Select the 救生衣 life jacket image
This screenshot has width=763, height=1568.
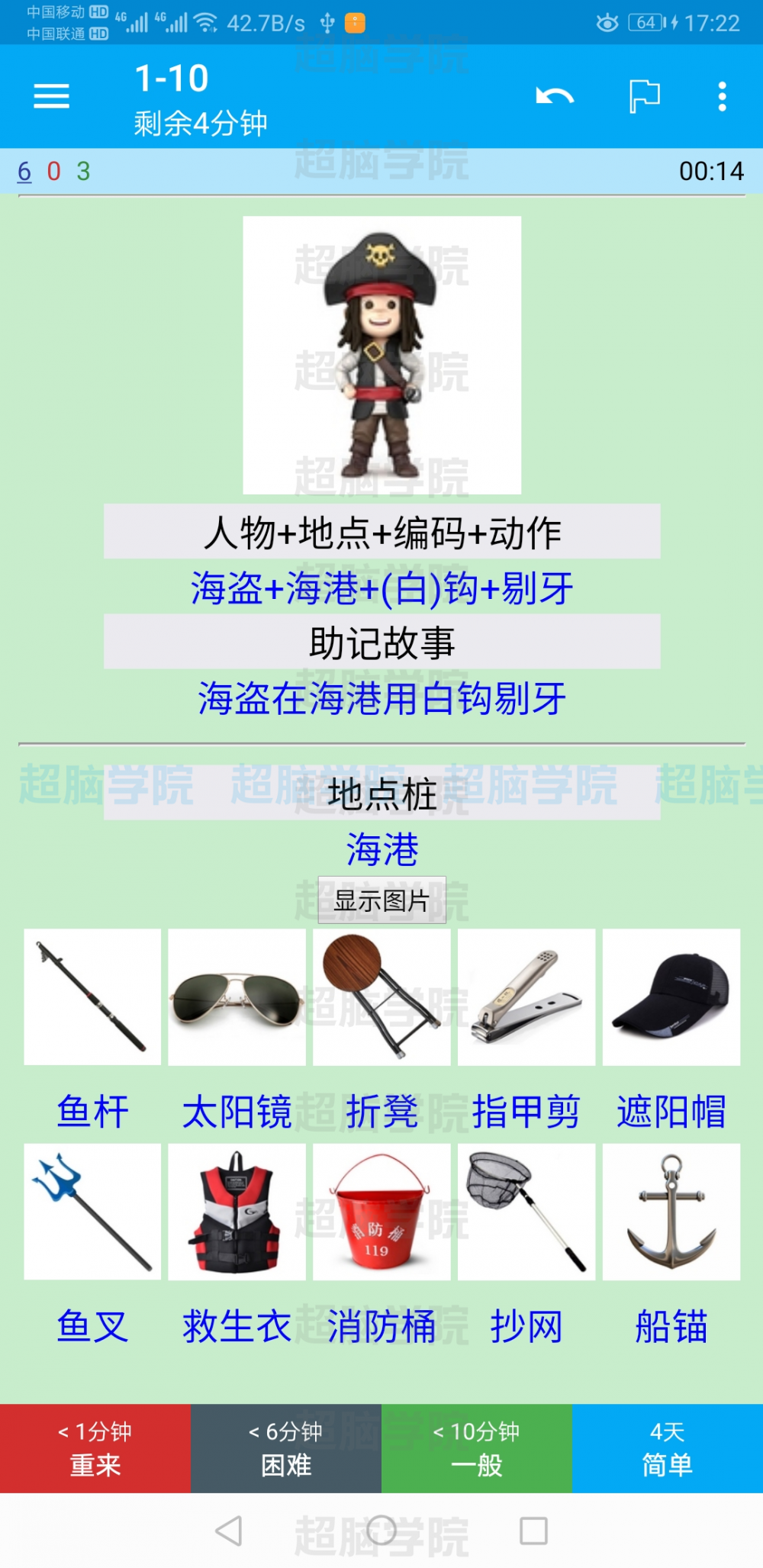tap(237, 1212)
